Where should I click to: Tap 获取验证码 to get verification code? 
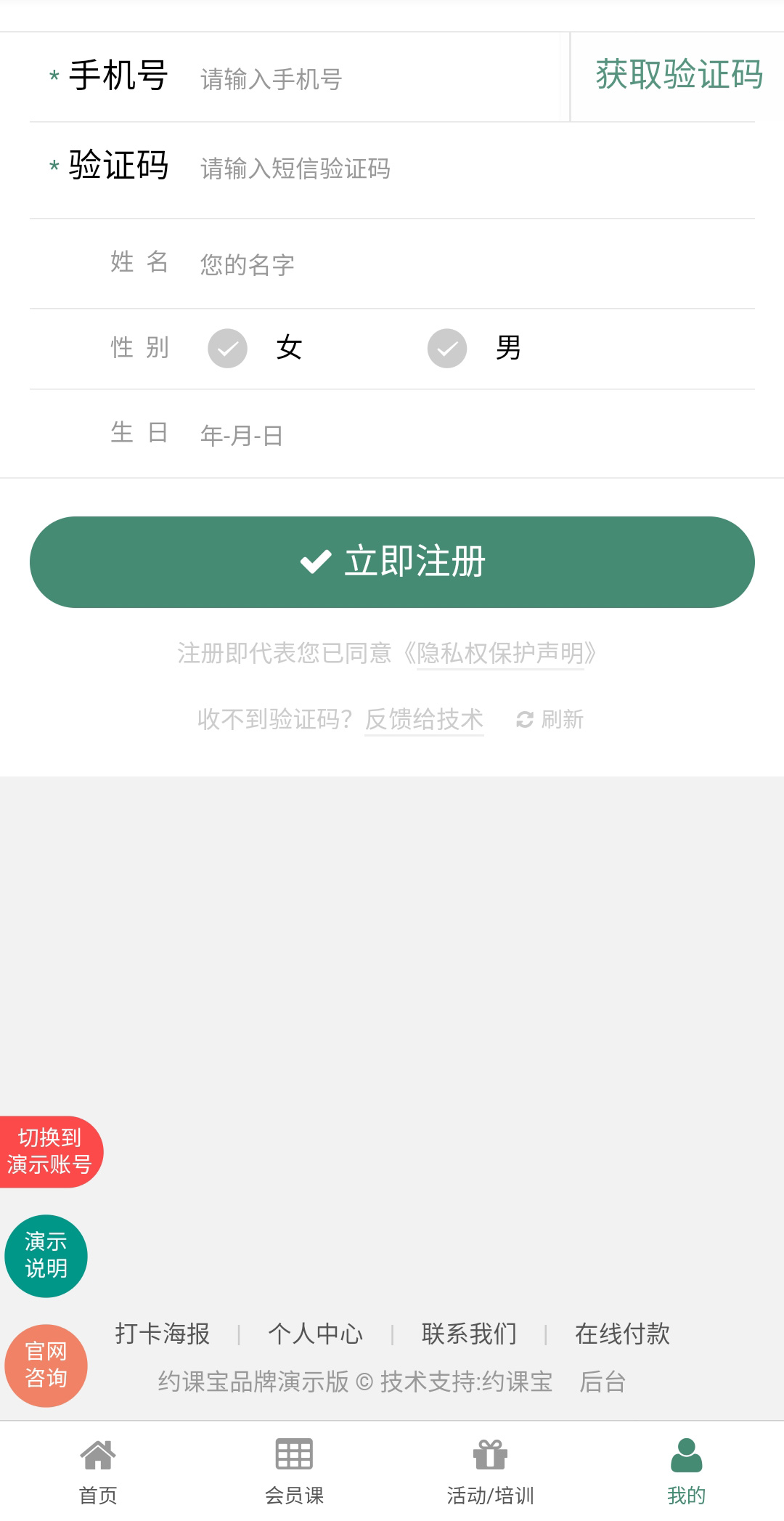coord(679,76)
